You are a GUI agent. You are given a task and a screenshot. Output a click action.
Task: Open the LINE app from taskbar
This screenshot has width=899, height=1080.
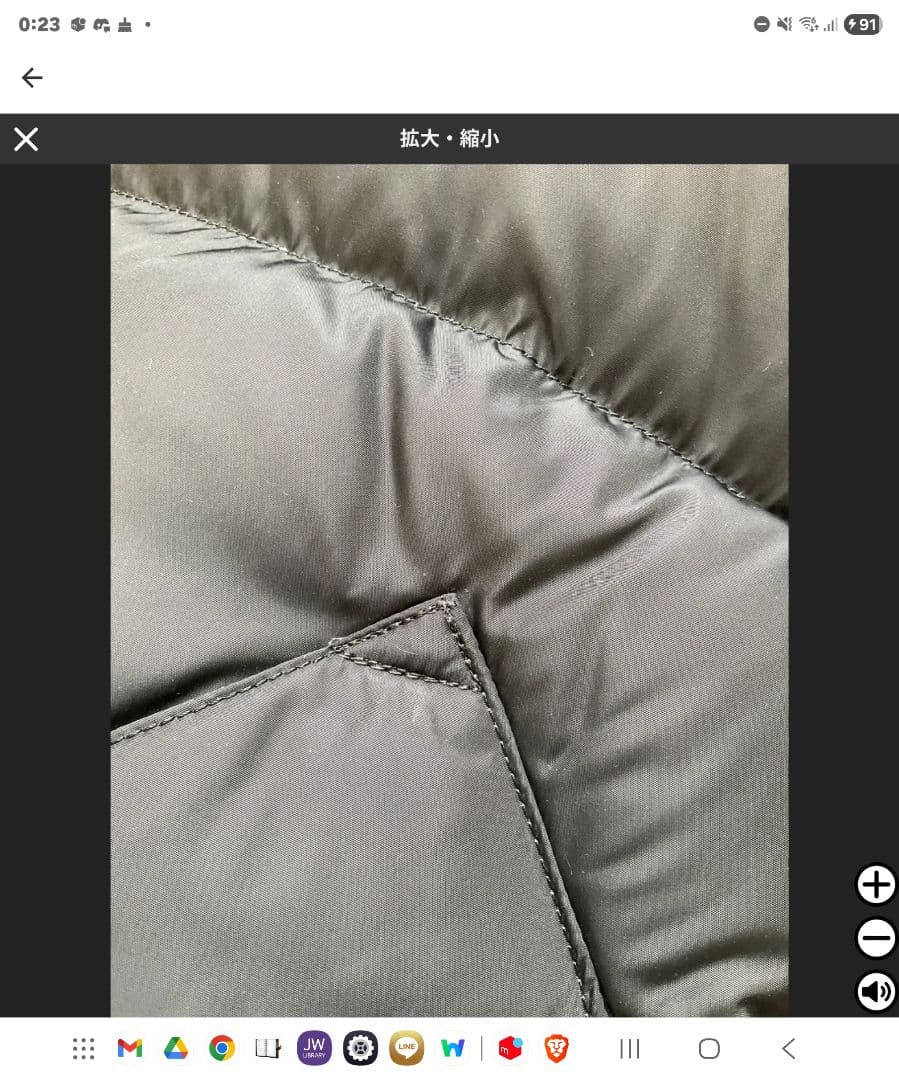point(407,1048)
